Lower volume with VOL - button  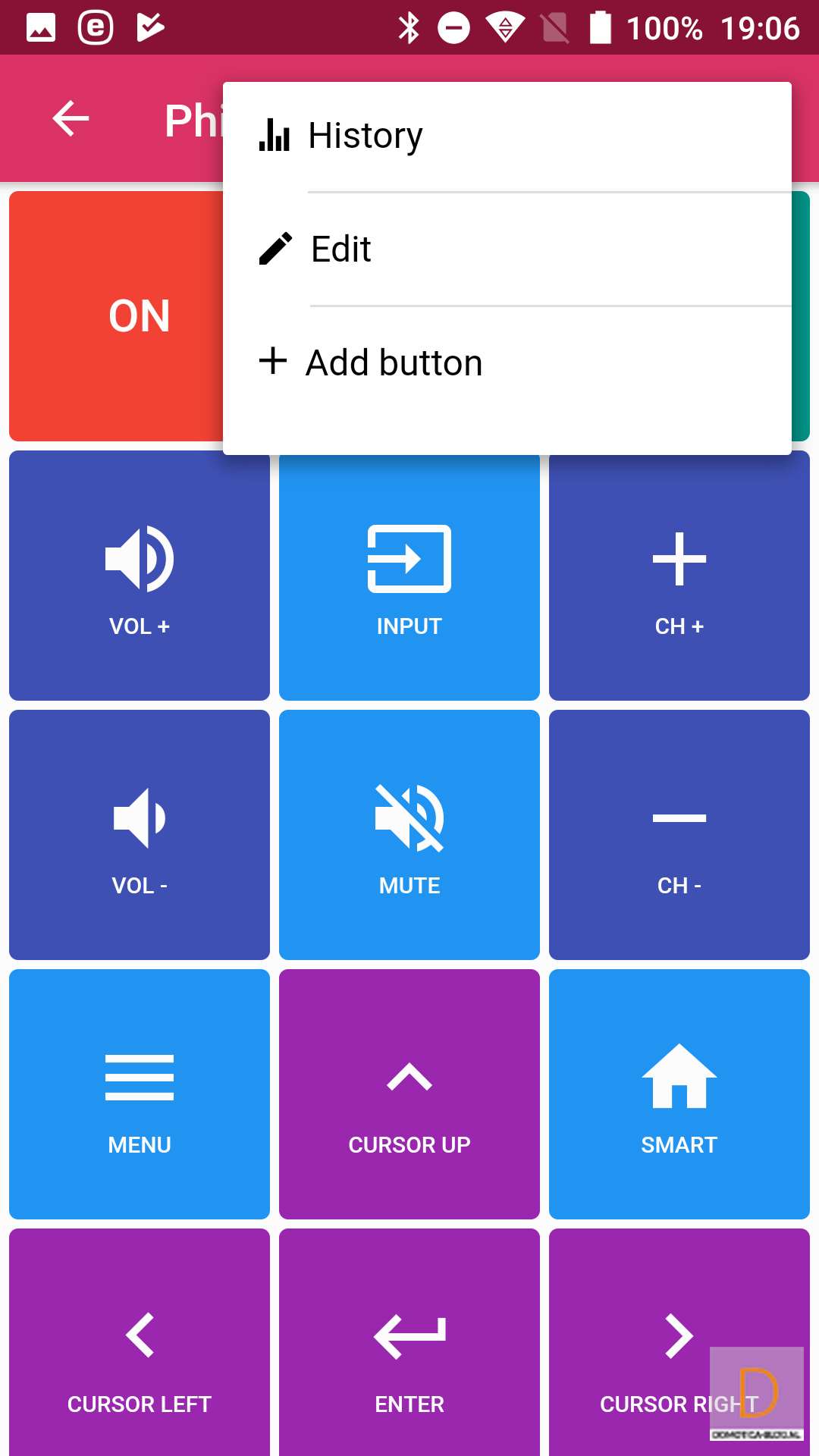tap(140, 835)
